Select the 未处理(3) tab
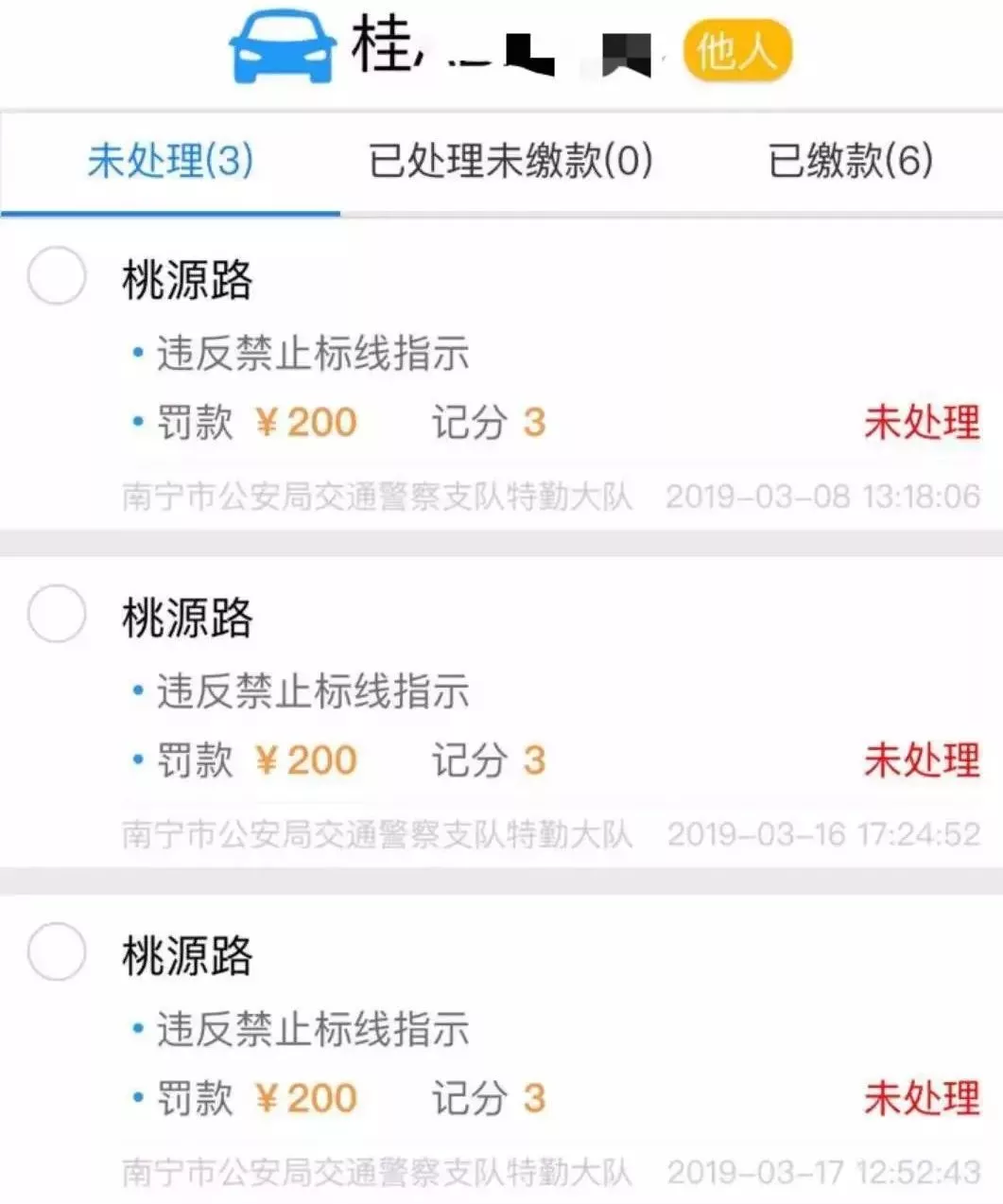1003x1204 pixels. click(170, 161)
